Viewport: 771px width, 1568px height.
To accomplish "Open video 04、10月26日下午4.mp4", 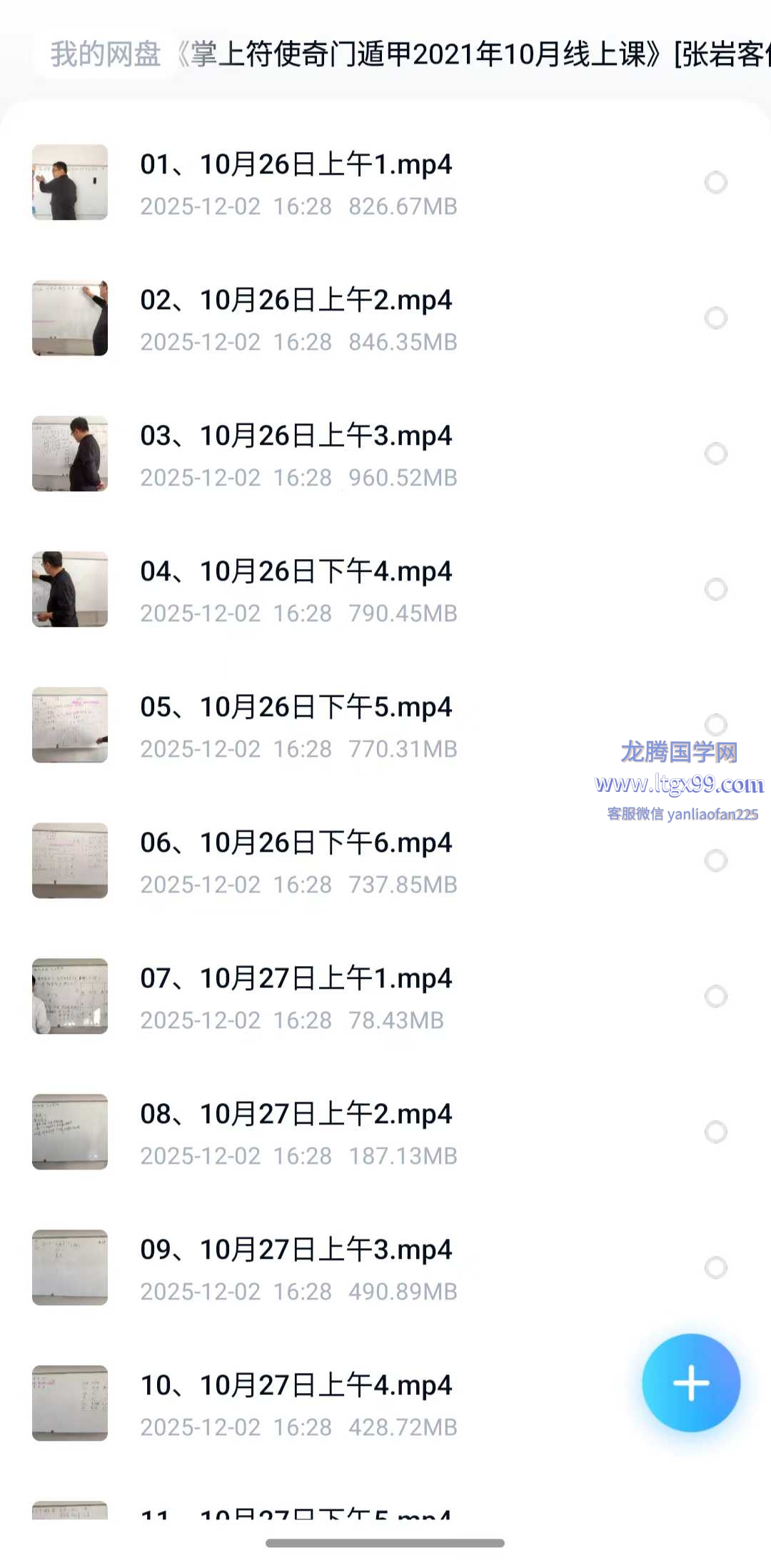I will 296,572.
